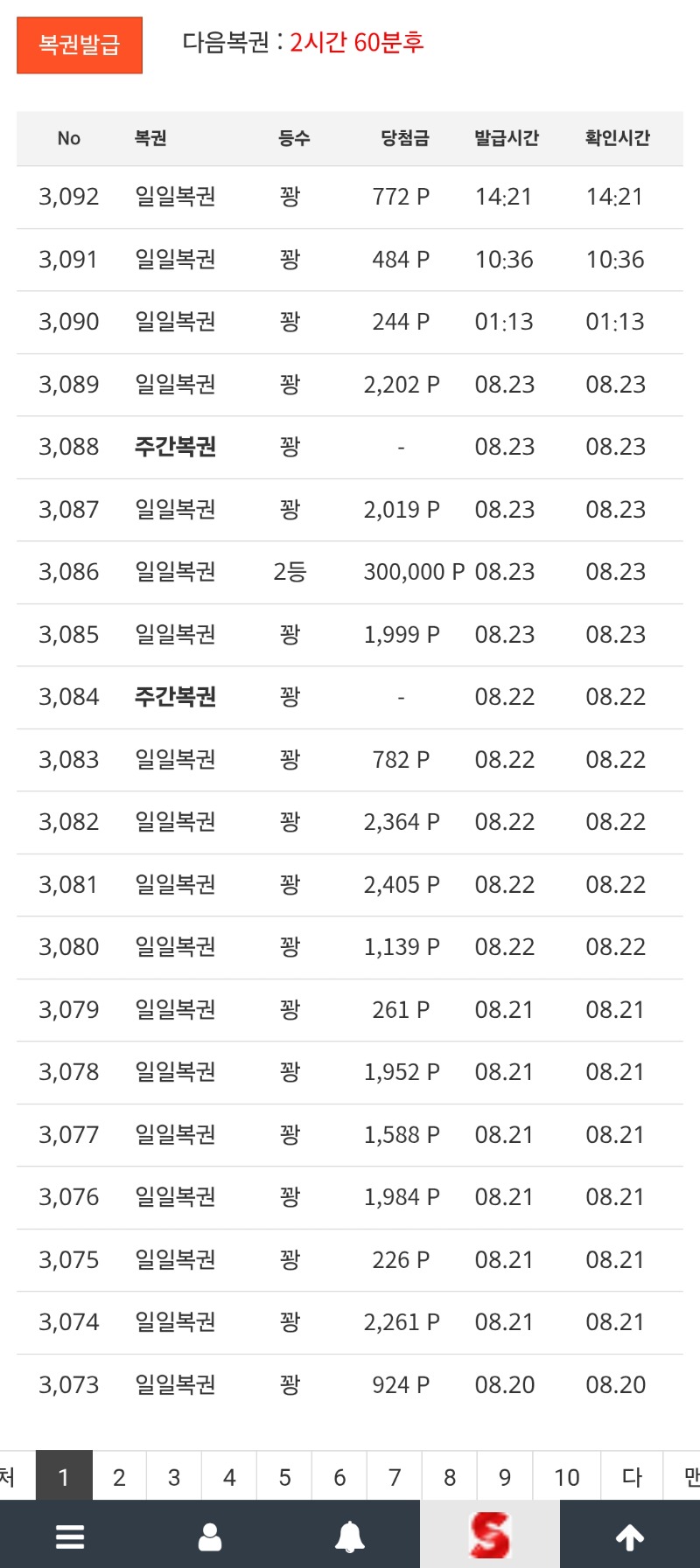The image size is (700, 1568).
Task: Tap the 다음 (next) pagination button
Action: (632, 1477)
